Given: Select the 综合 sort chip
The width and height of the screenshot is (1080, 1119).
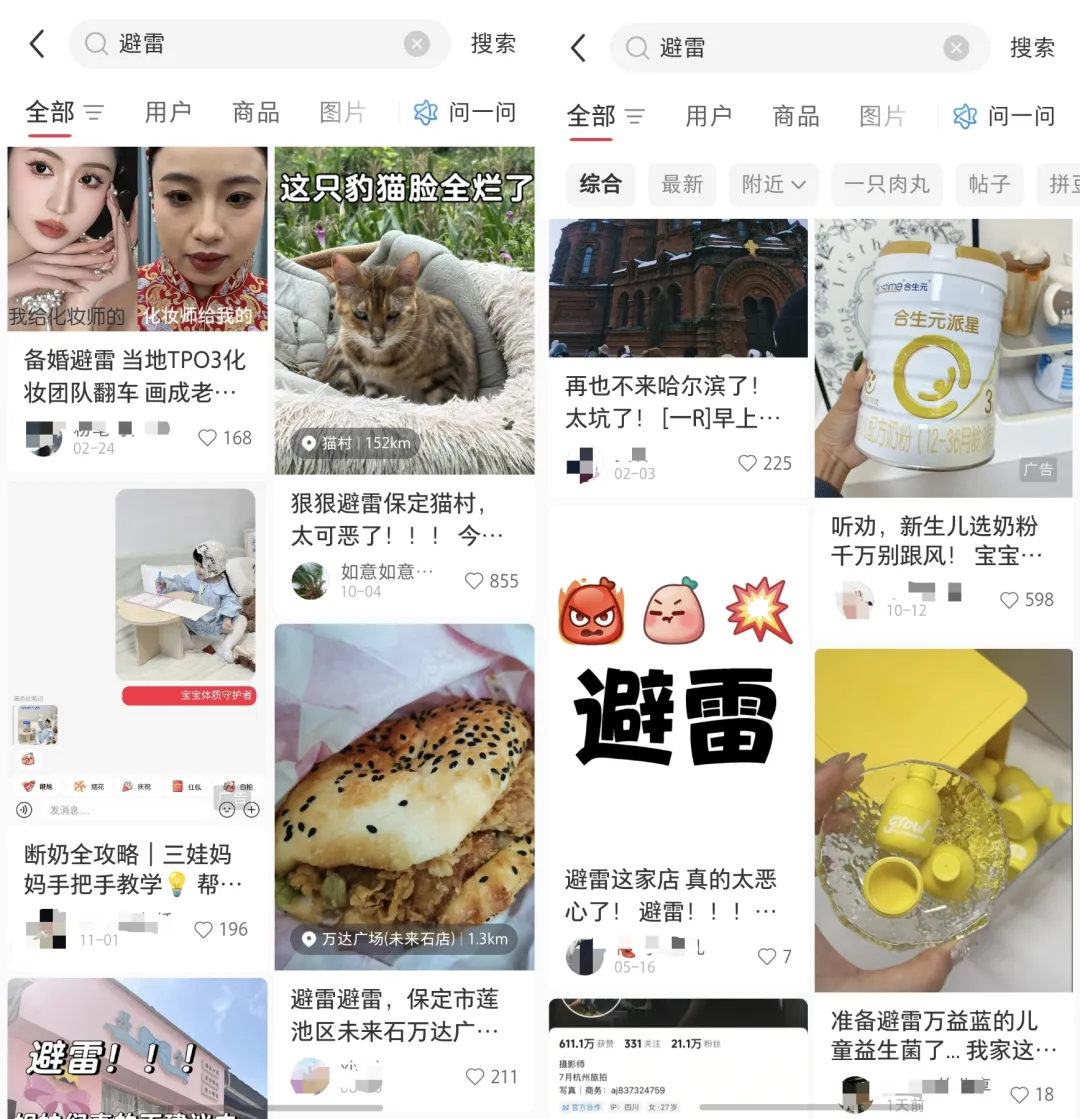Looking at the screenshot, I should coord(601,184).
